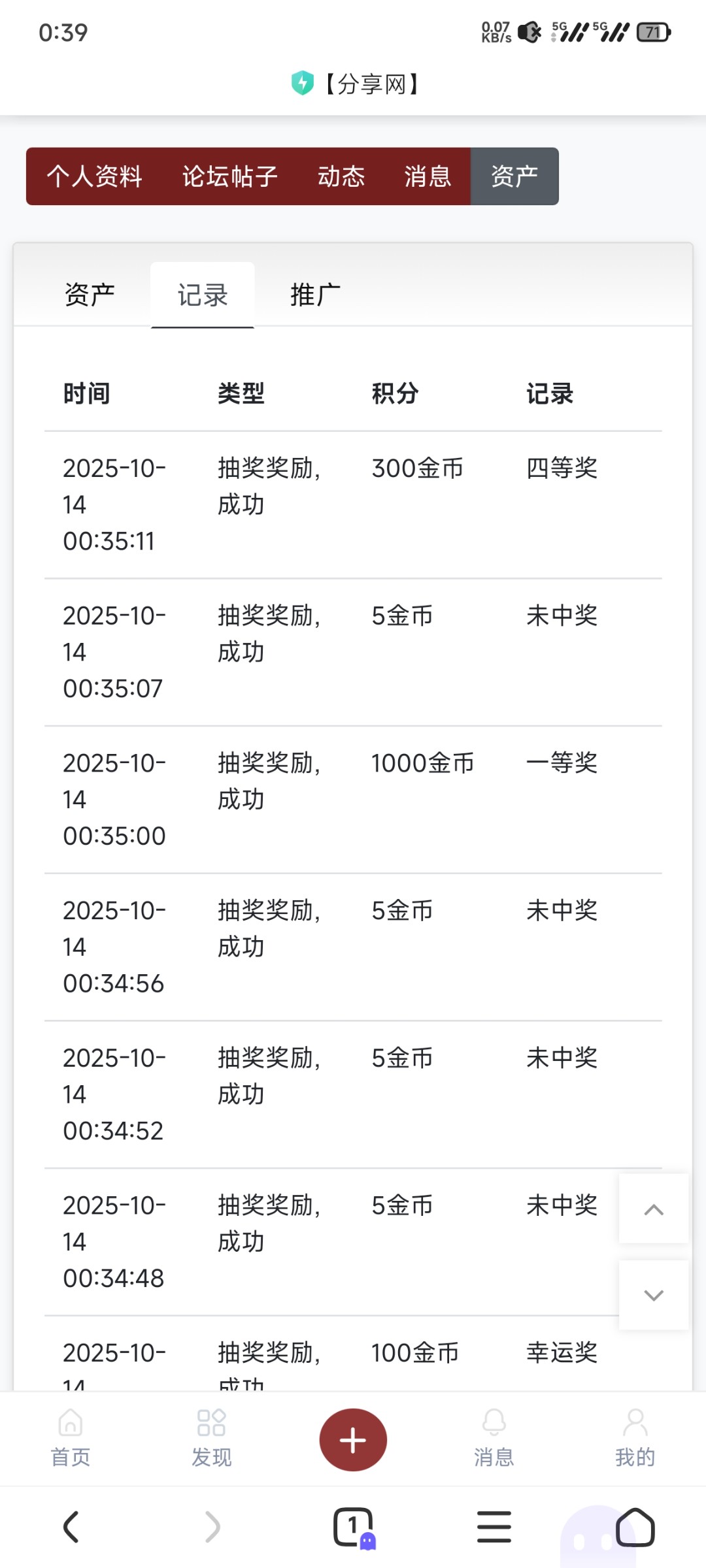
Task: Click the 记录 column header
Action: [x=549, y=393]
